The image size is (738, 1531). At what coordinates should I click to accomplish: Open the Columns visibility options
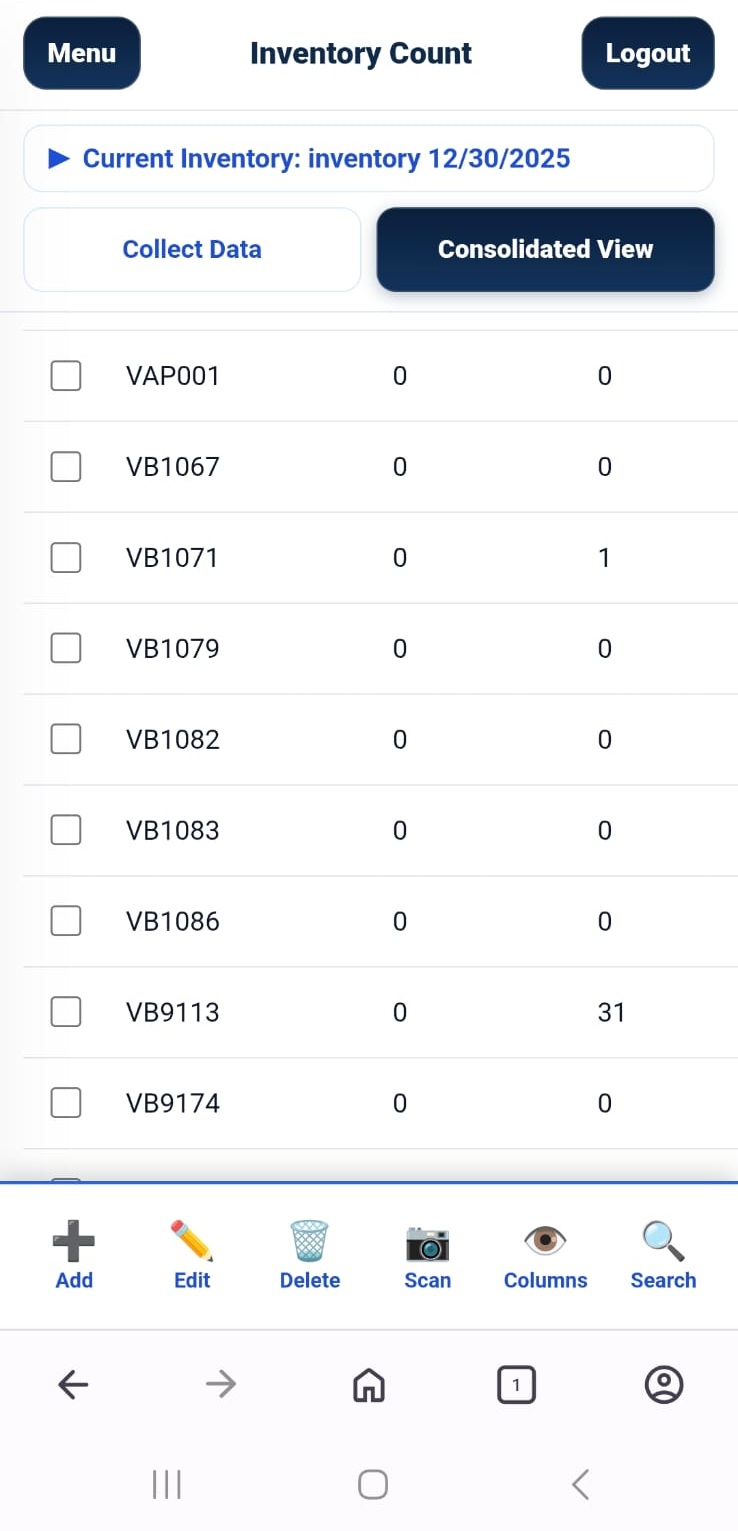pyautogui.click(x=545, y=1256)
